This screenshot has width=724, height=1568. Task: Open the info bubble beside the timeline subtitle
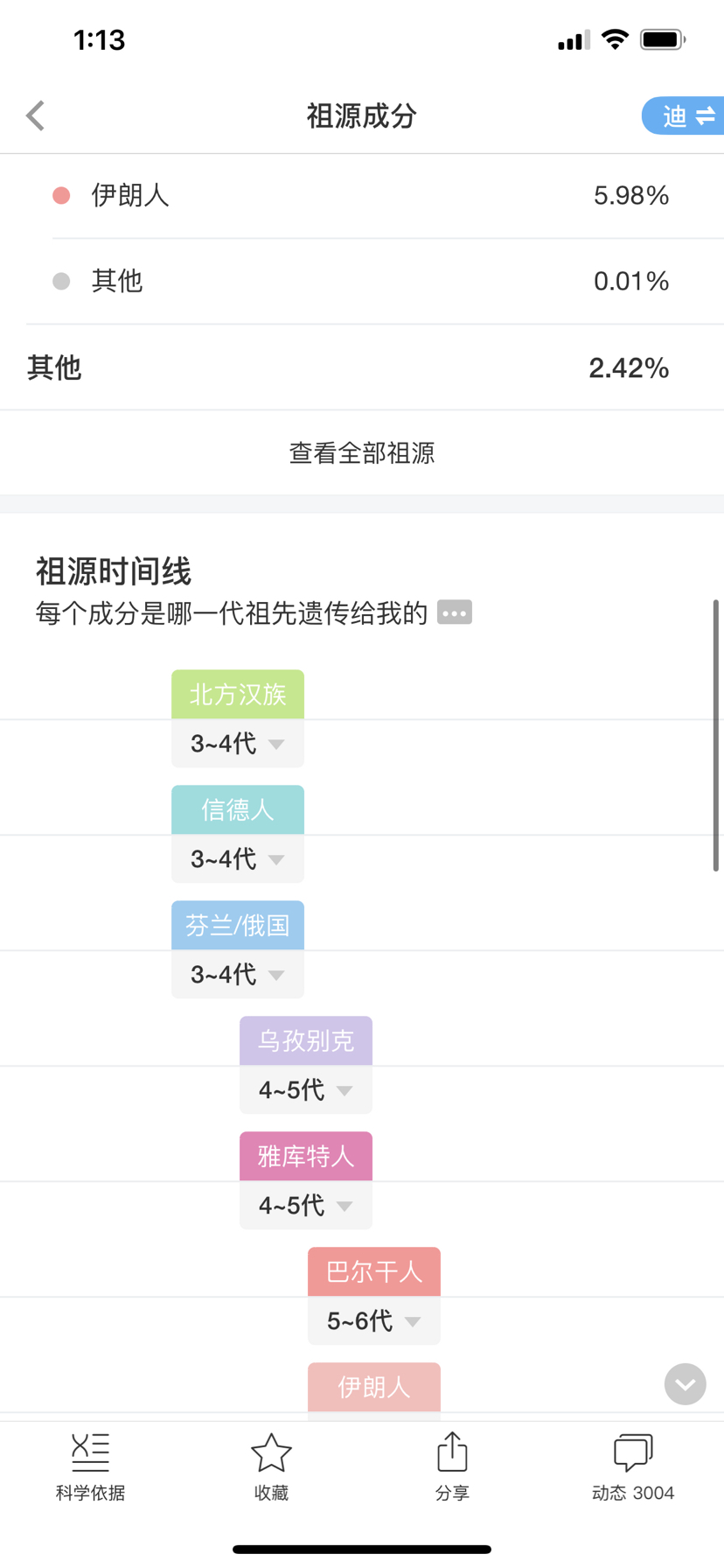[455, 612]
